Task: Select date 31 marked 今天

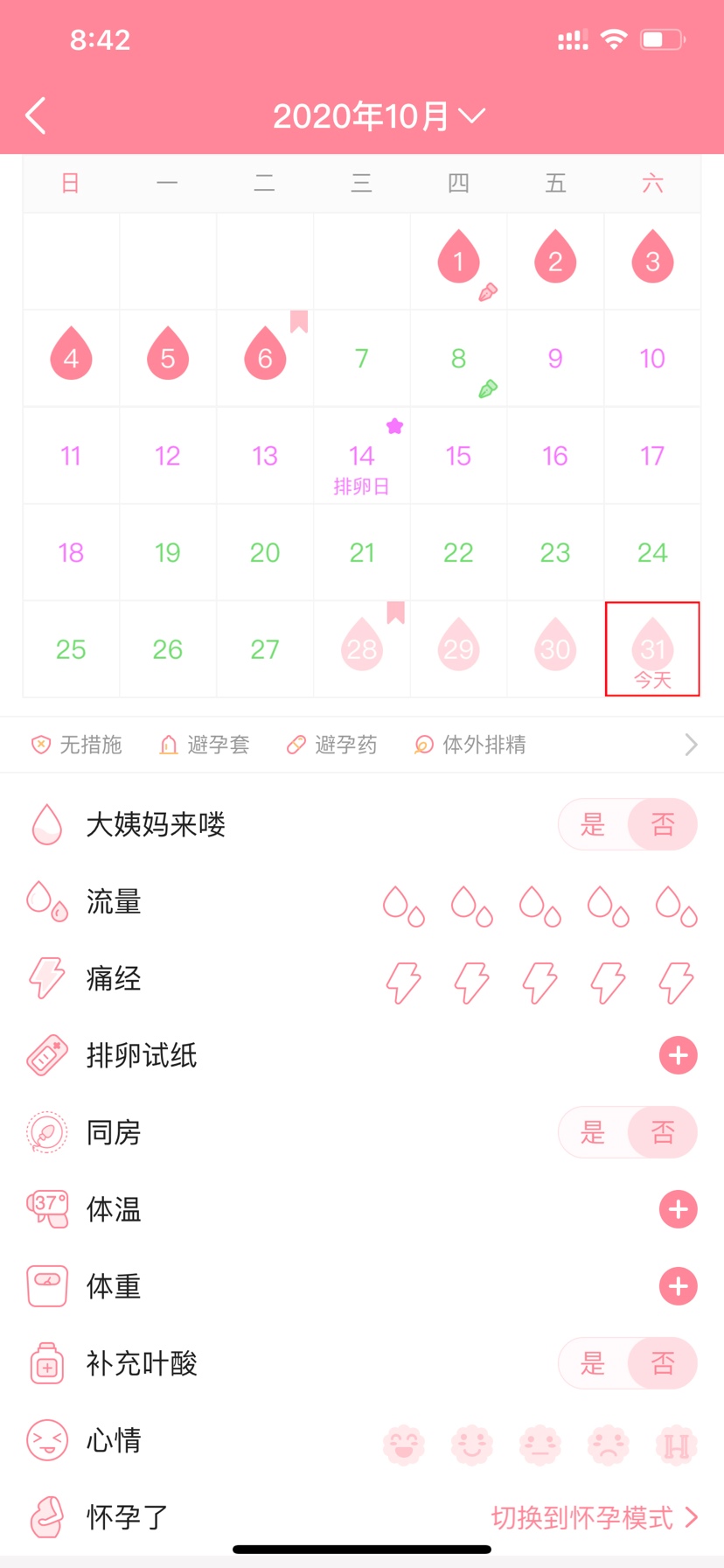Action: click(x=652, y=649)
